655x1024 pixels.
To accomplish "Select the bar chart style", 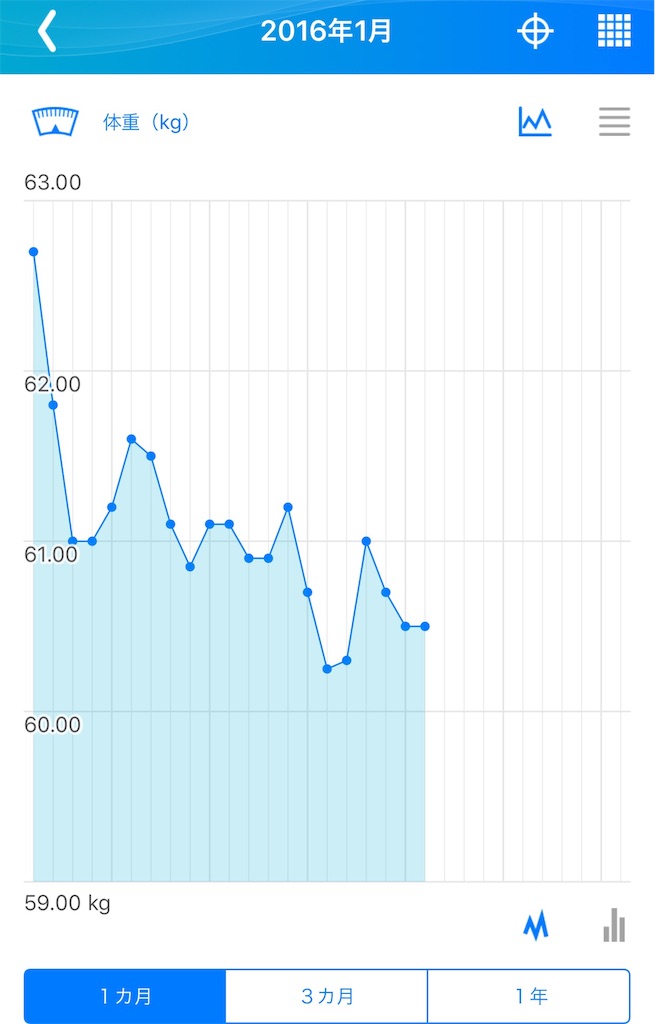I will coord(614,926).
